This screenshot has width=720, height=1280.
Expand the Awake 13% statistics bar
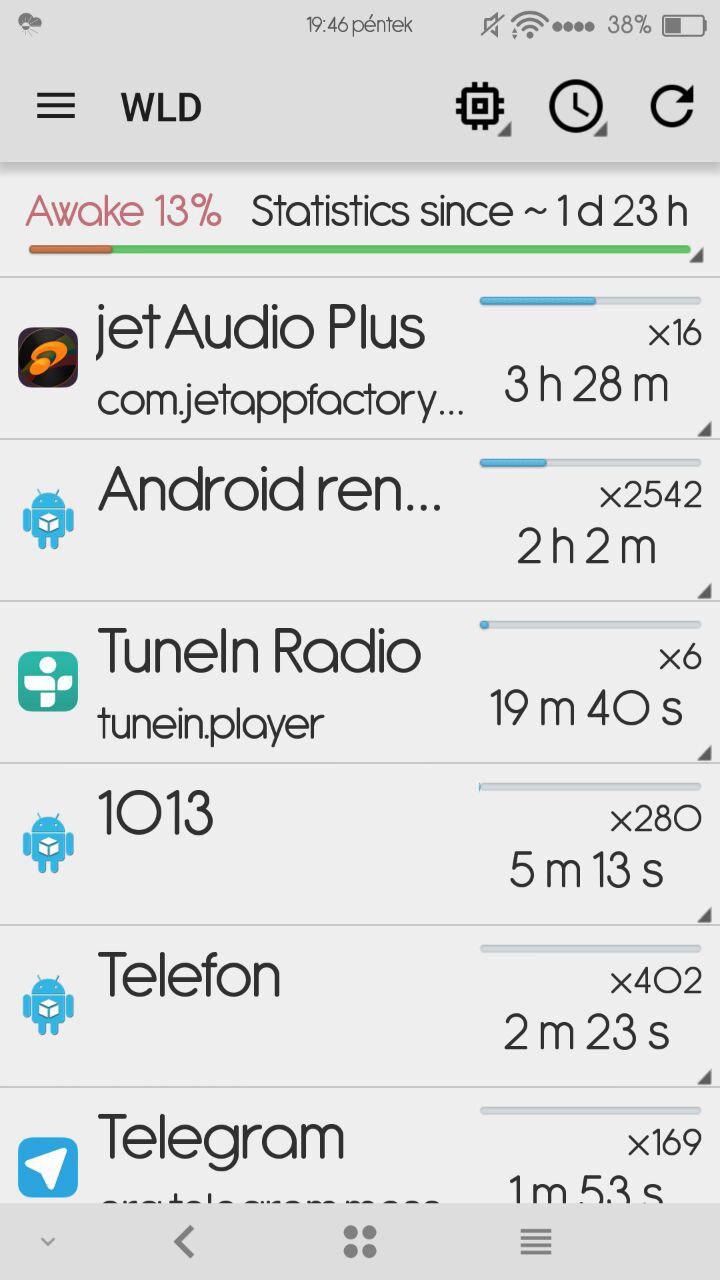(360, 220)
